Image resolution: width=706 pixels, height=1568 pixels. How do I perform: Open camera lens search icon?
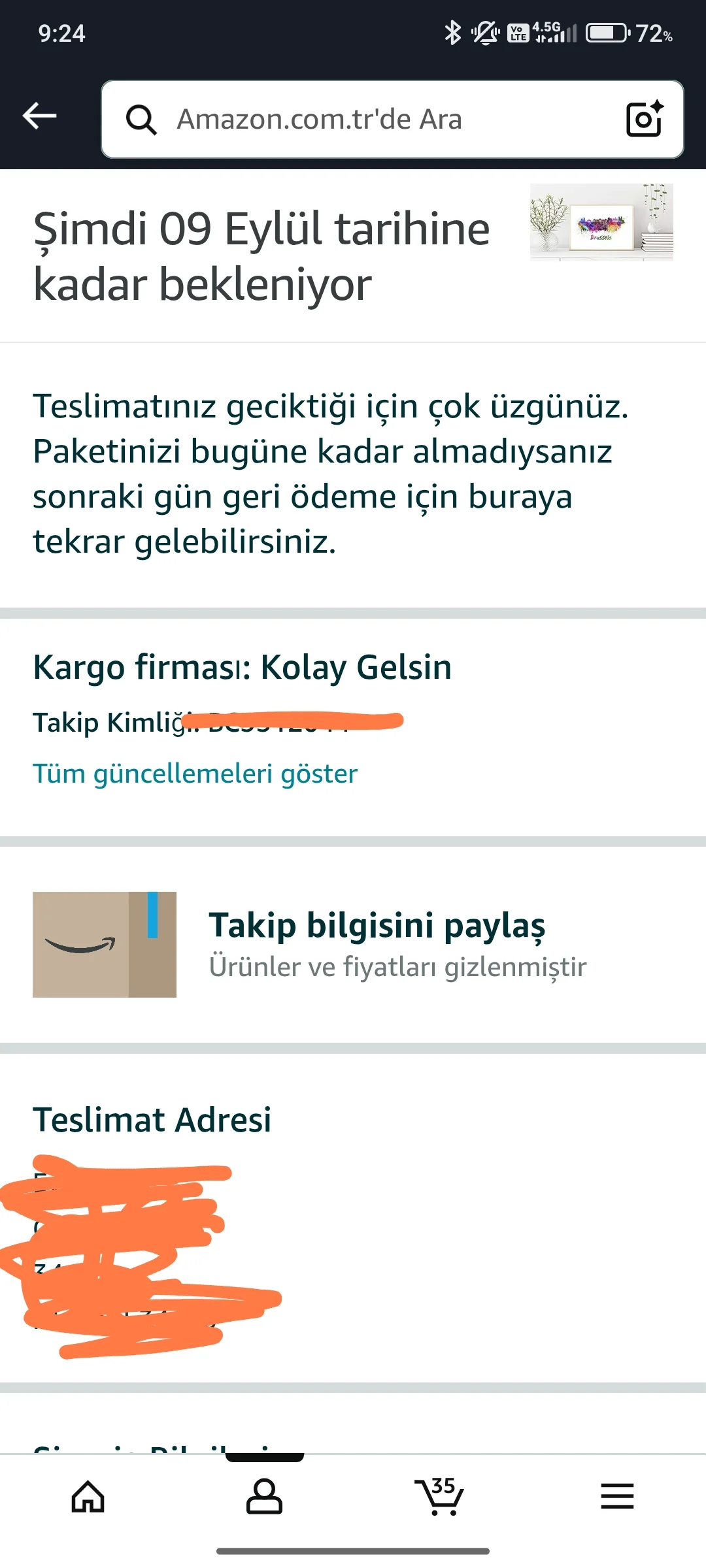coord(644,119)
